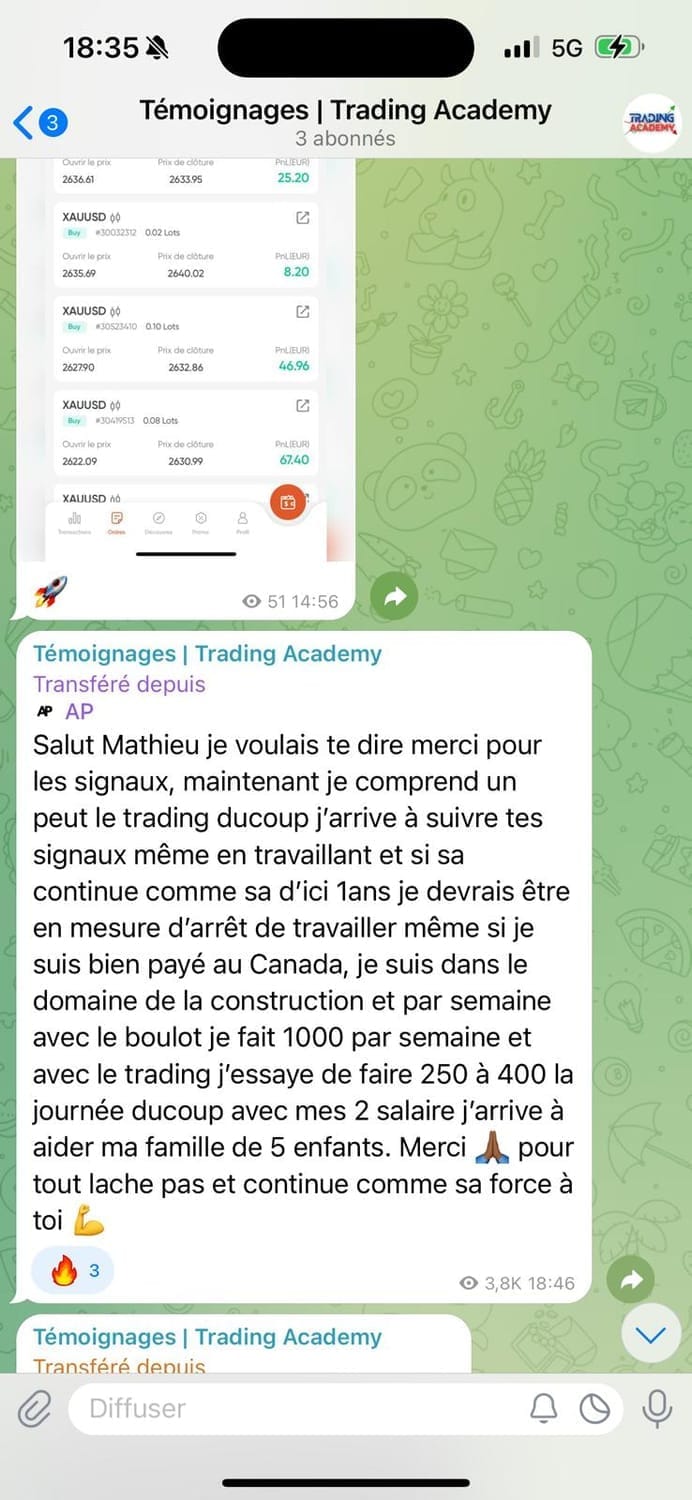This screenshot has height=1500, width=692.
Task: Open the scheduled message timer icon
Action: (x=595, y=1409)
